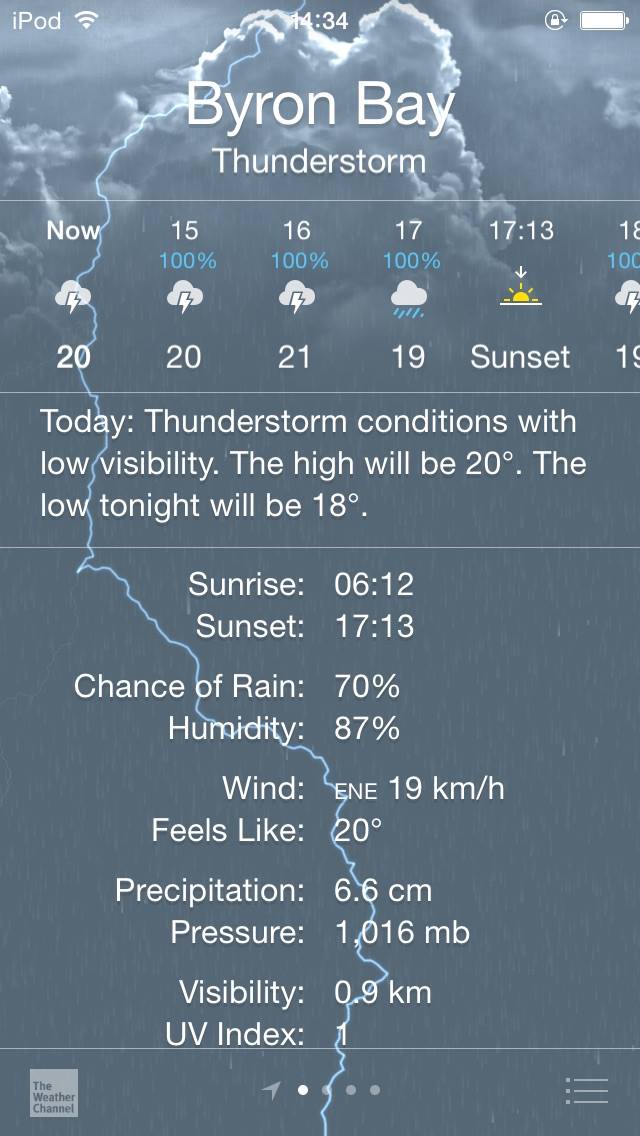Open The Weather Channel link
640x1136 pixels.
[x=54, y=1093]
